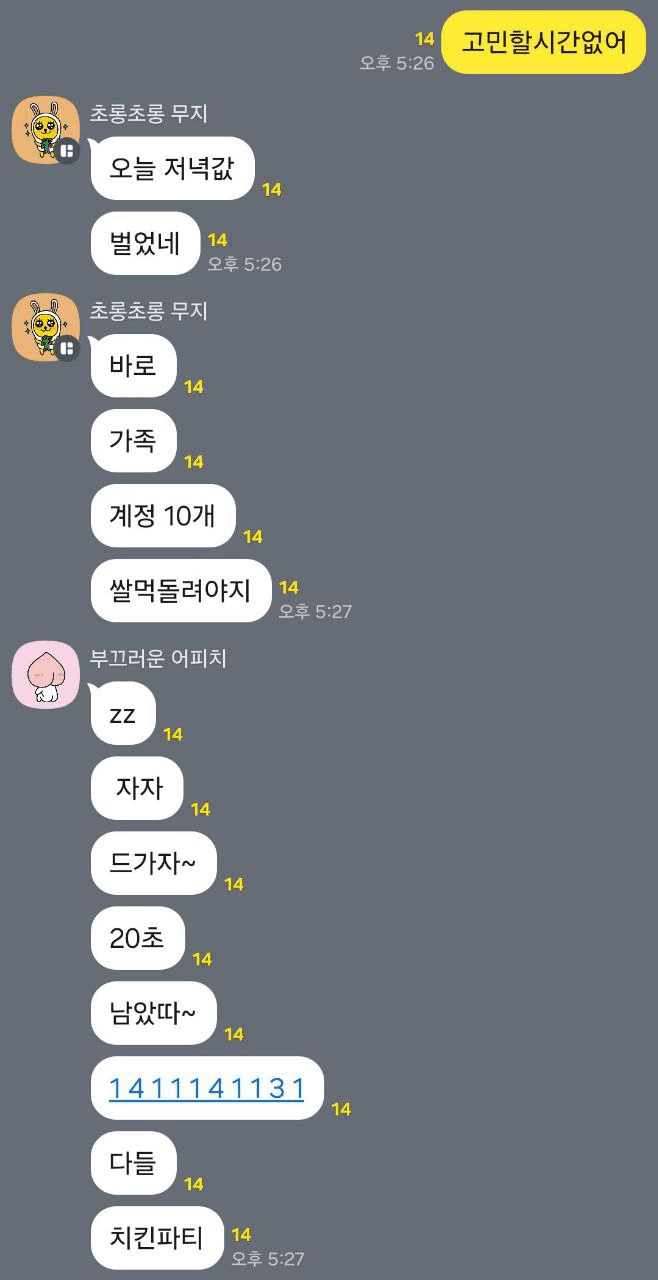The image size is (658, 1280).
Task: Open the underlined 1411141131 link
Action: point(206,1088)
